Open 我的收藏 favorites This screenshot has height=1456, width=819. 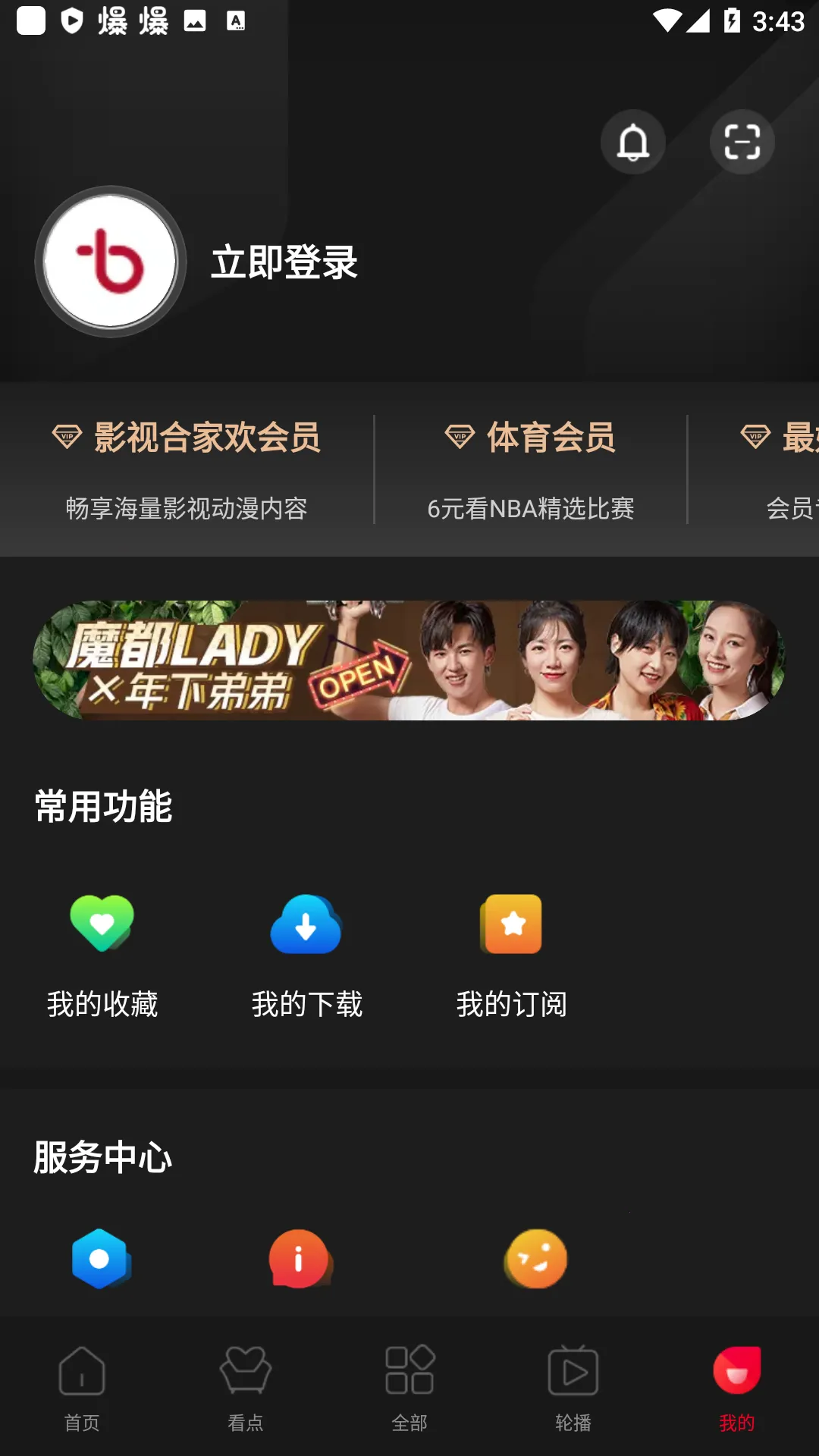tap(102, 955)
